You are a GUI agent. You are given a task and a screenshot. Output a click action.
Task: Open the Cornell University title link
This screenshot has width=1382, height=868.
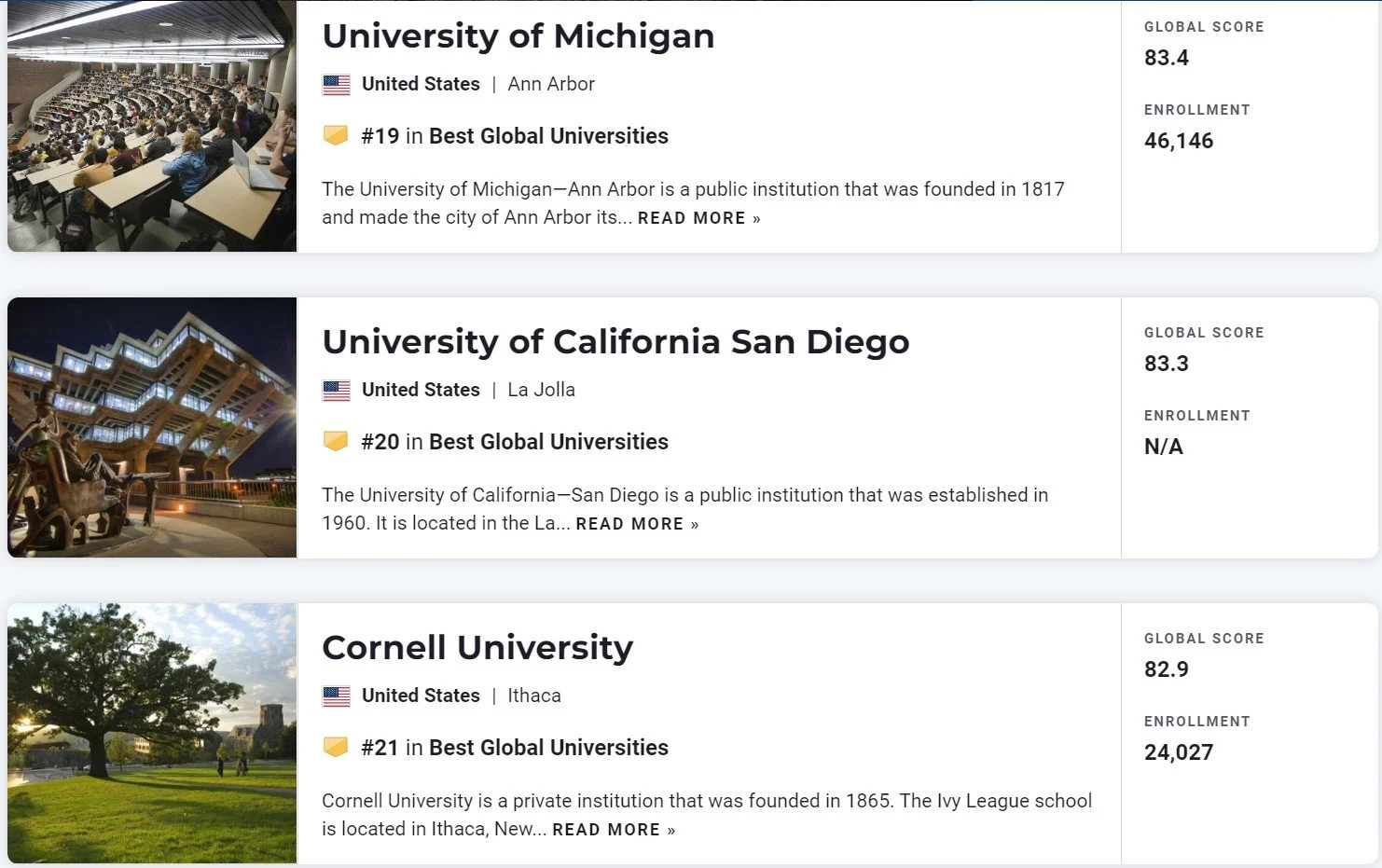pos(477,648)
